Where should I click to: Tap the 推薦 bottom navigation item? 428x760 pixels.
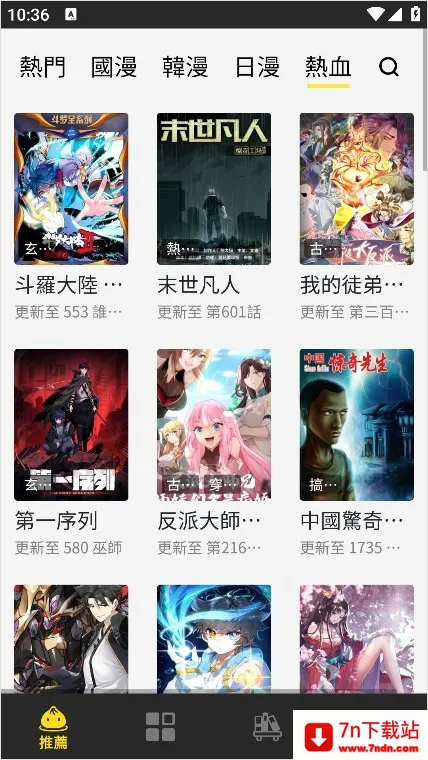53,728
